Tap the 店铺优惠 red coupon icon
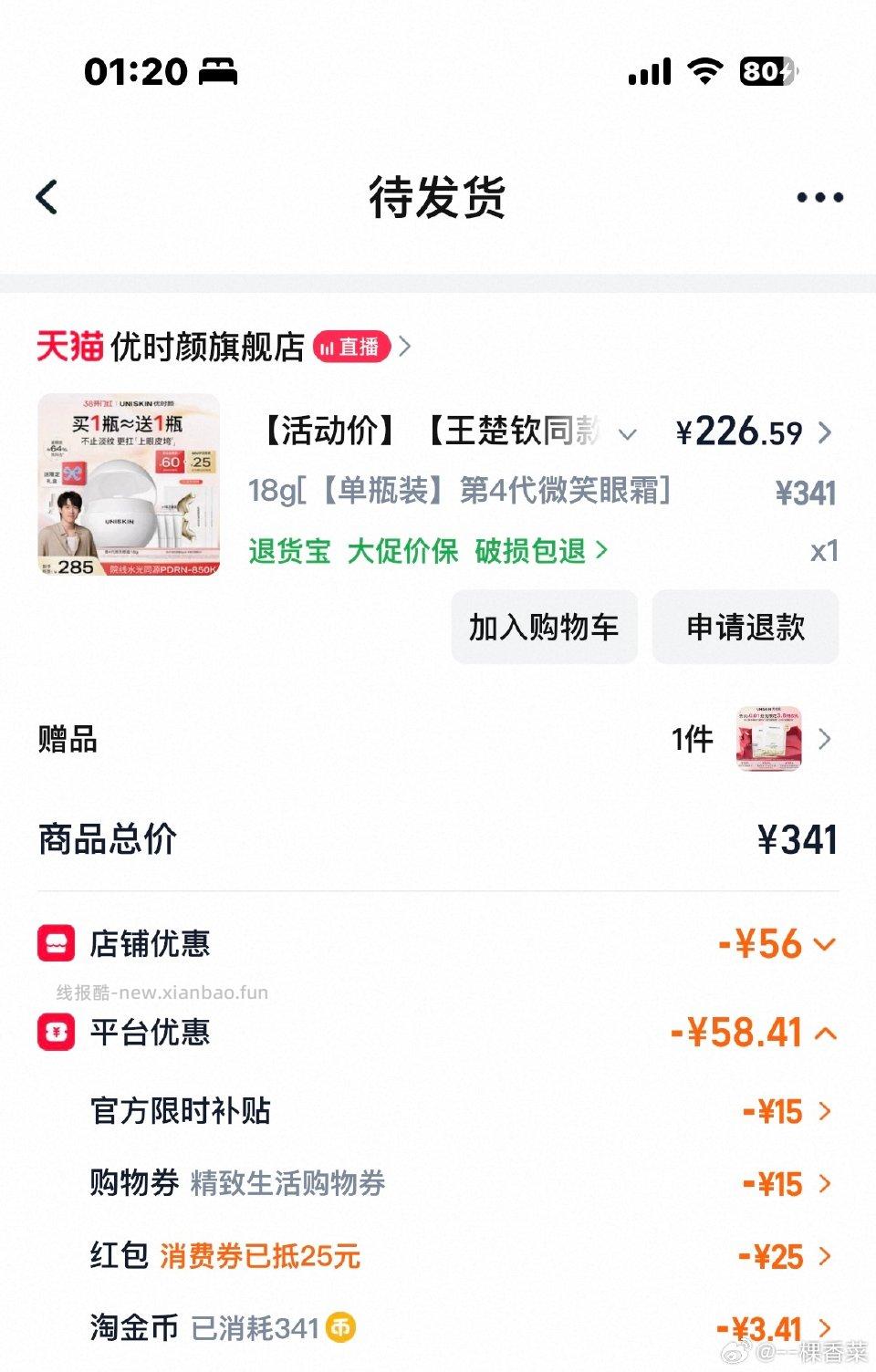The width and height of the screenshot is (876, 1372). pos(56,945)
